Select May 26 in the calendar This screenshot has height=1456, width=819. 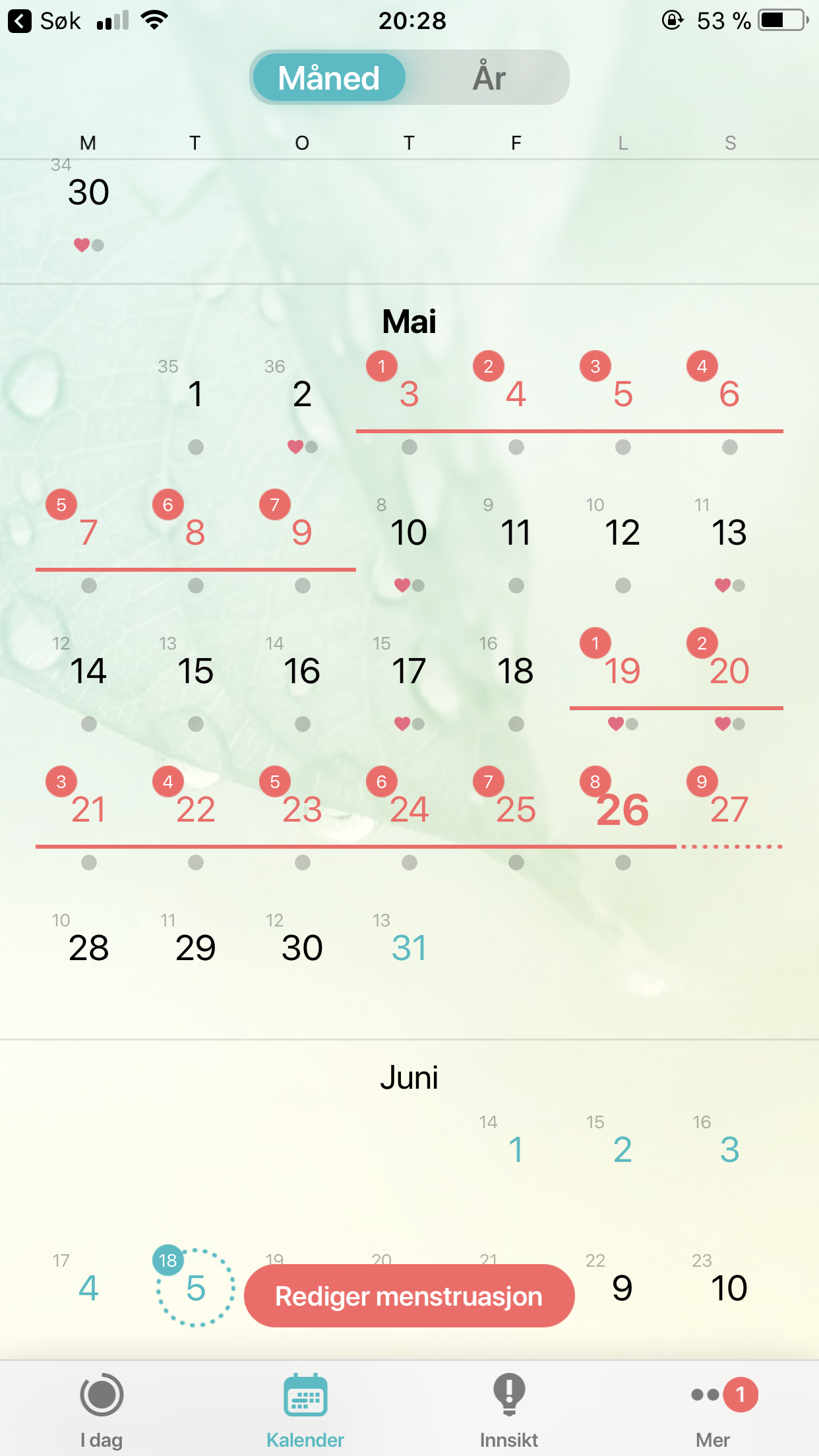(622, 810)
